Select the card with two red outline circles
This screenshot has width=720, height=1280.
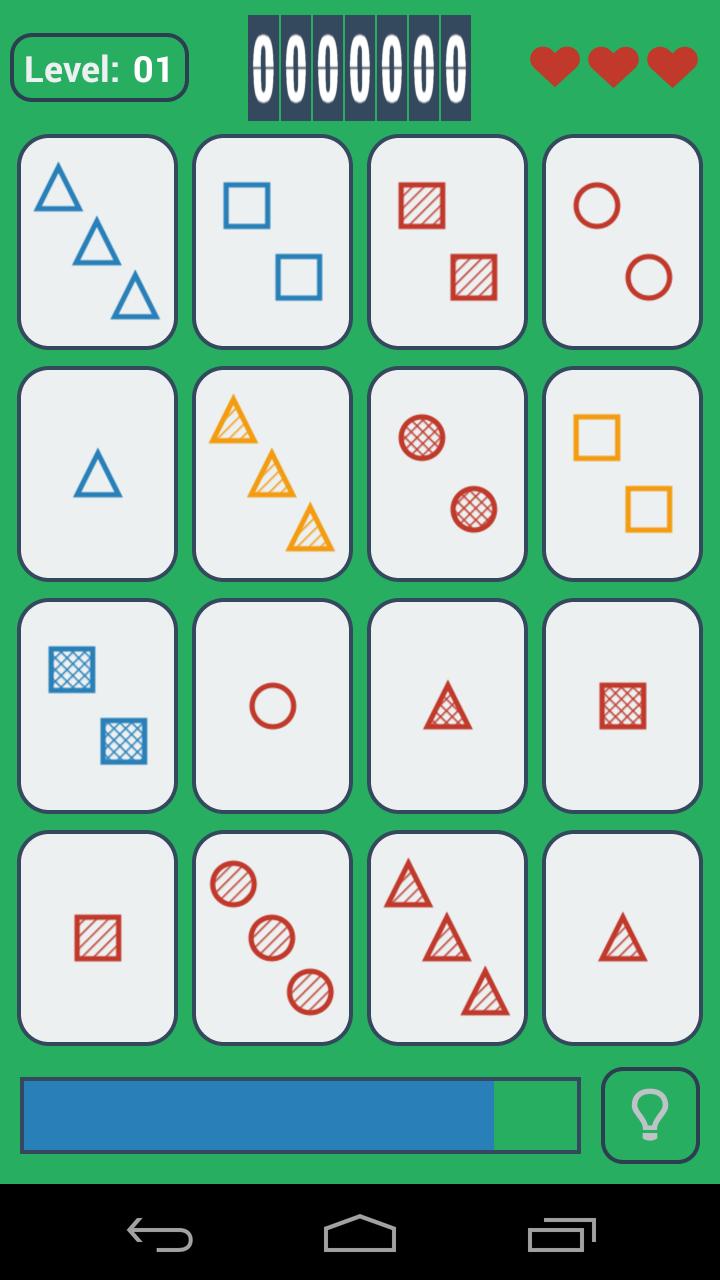(x=622, y=242)
